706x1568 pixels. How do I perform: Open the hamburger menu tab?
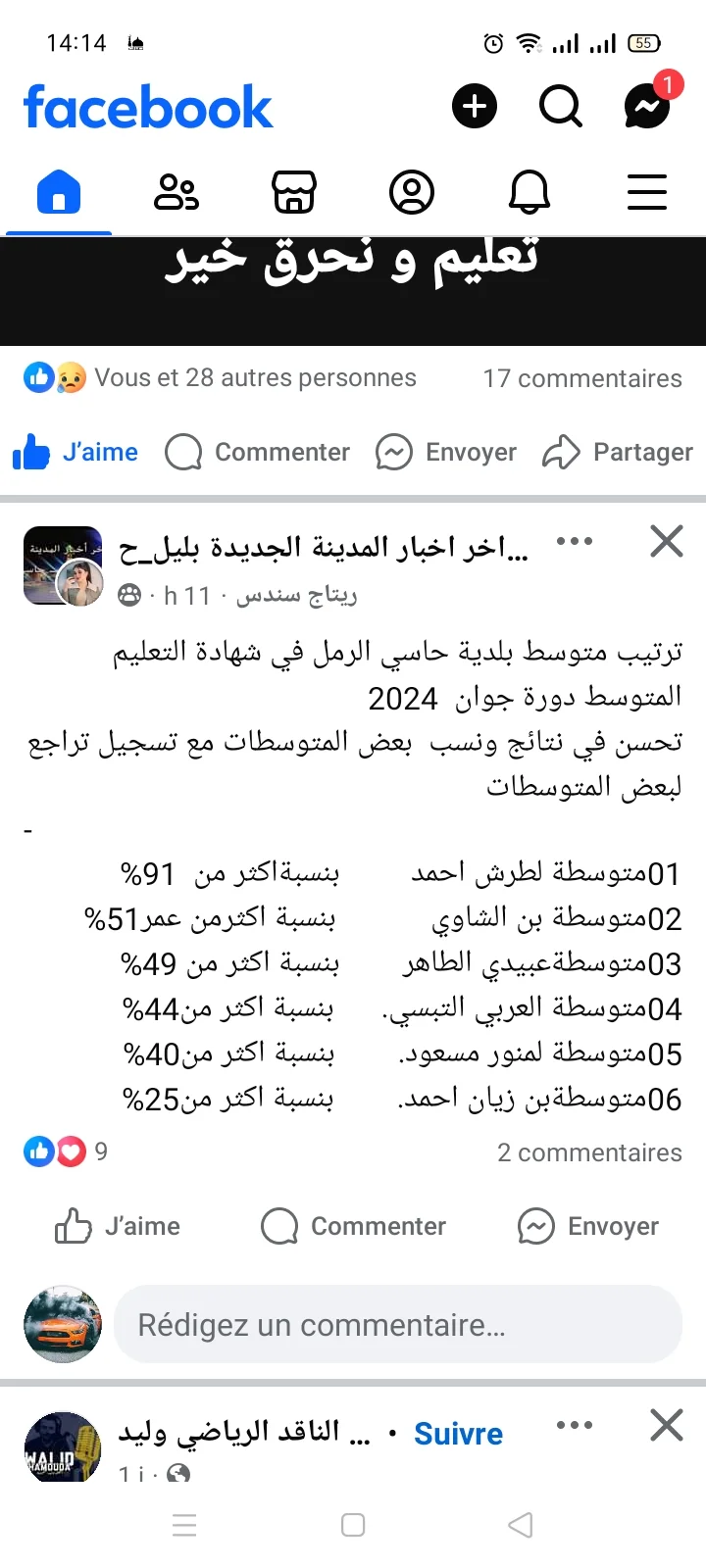(x=647, y=192)
